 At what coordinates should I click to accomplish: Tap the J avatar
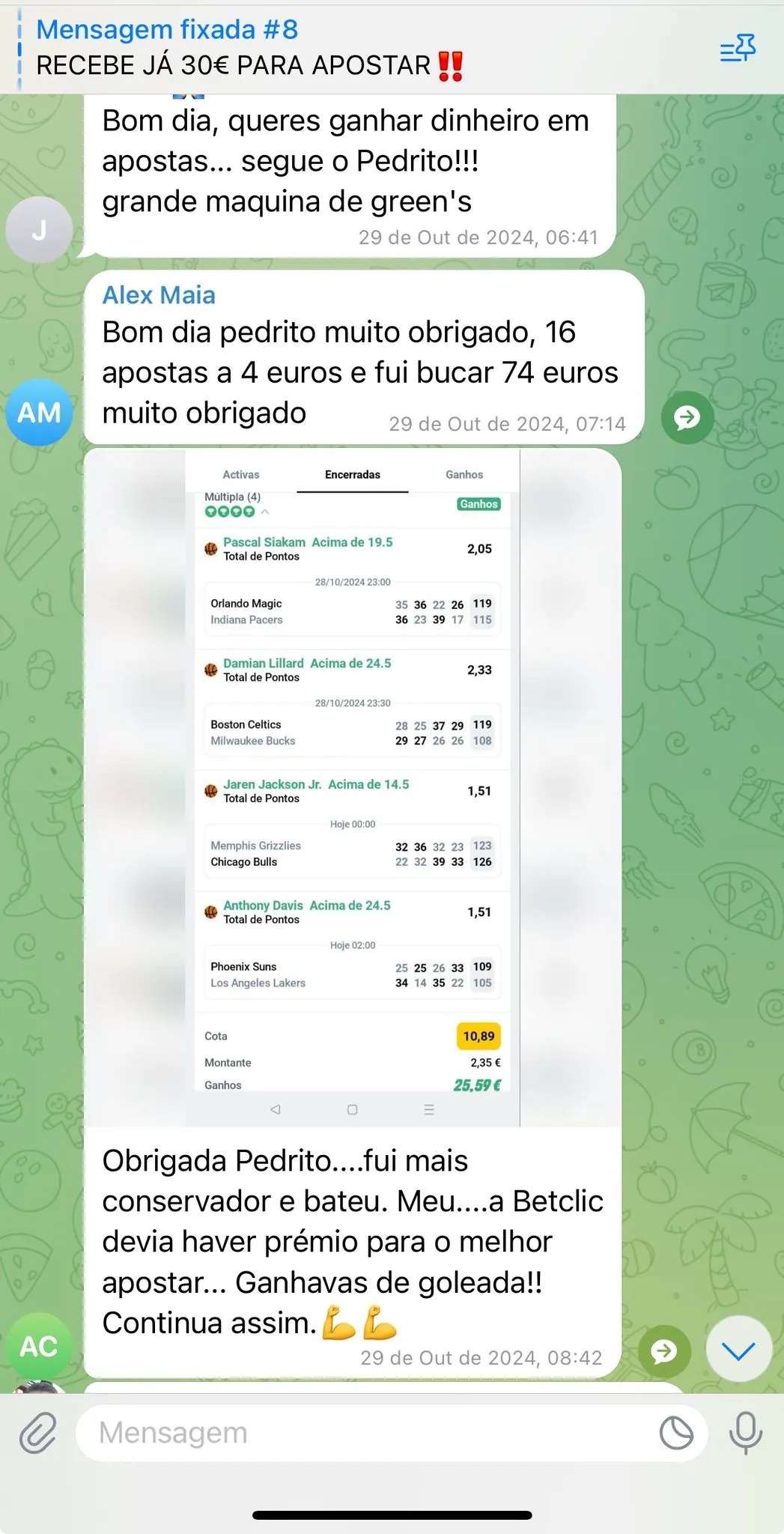tap(39, 230)
